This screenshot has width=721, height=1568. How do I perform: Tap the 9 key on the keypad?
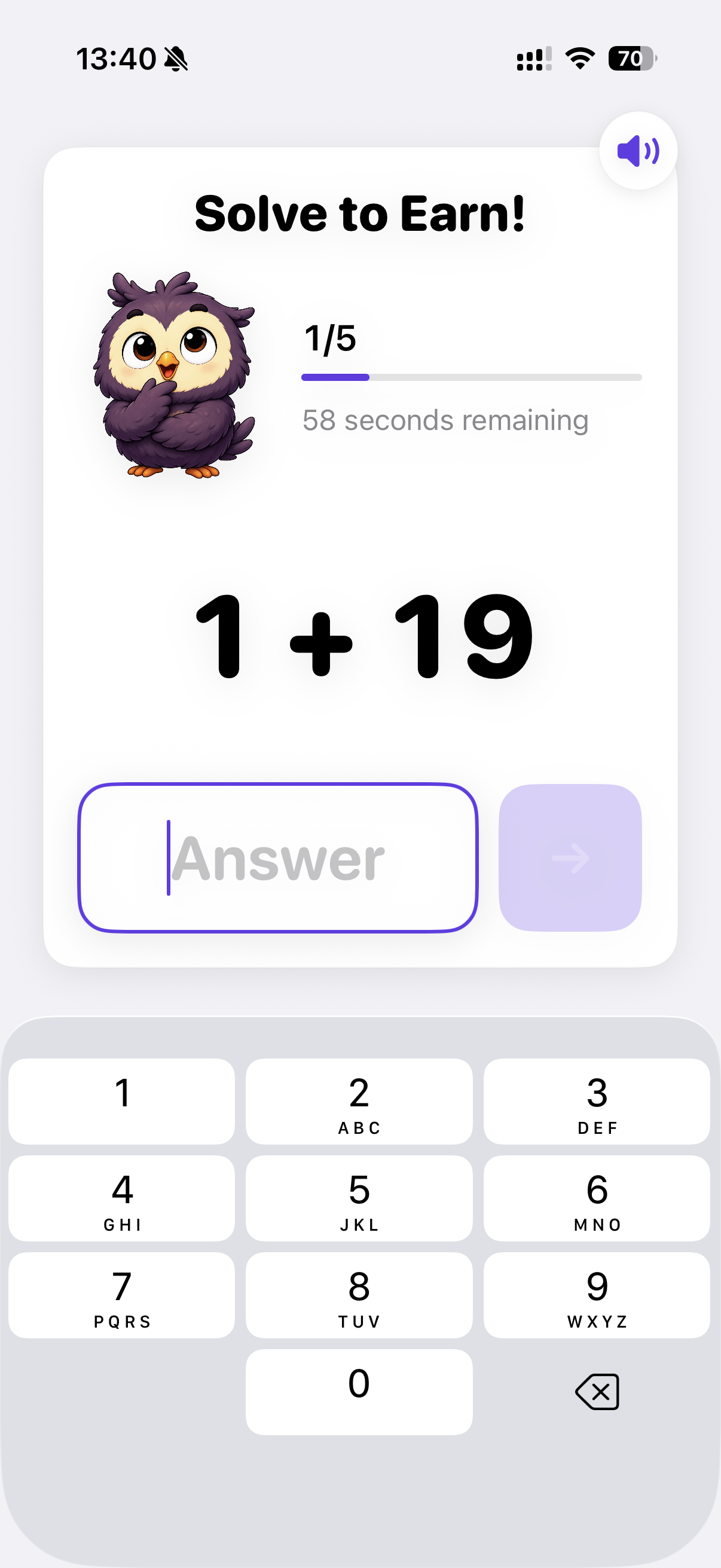point(597,1295)
